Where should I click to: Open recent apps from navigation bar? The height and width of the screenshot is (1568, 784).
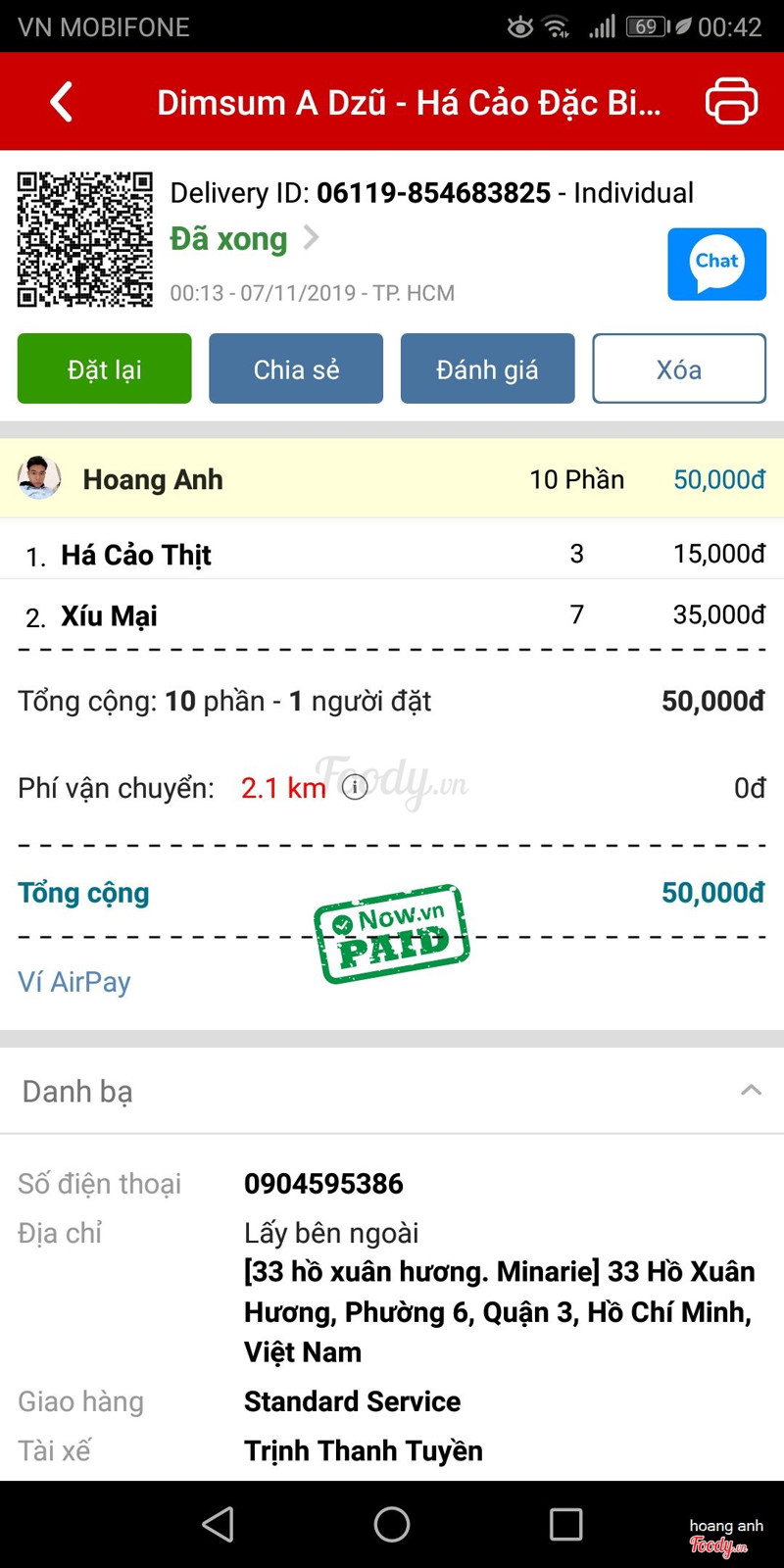pos(565,1524)
